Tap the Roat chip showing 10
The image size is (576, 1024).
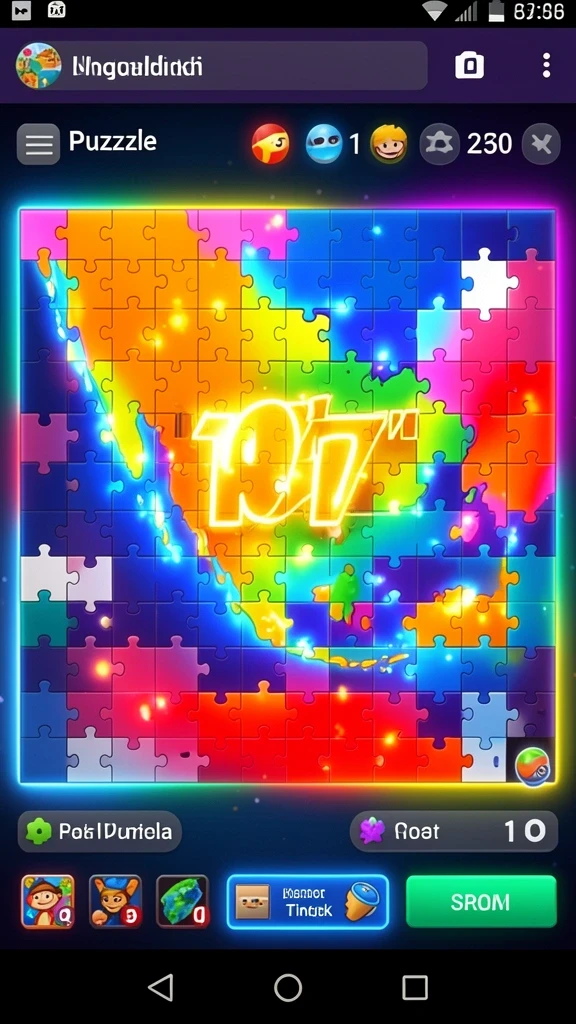click(x=454, y=831)
